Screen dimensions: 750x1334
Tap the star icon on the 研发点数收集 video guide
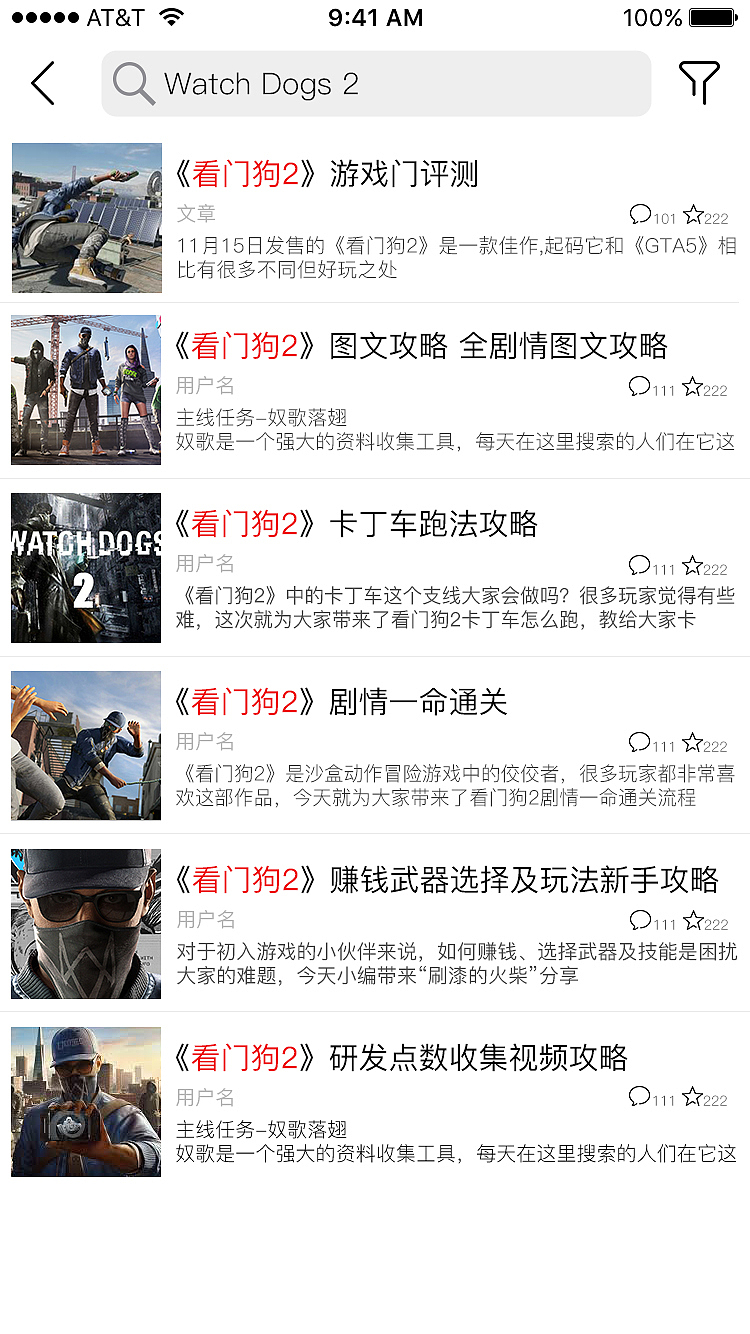pos(695,1095)
